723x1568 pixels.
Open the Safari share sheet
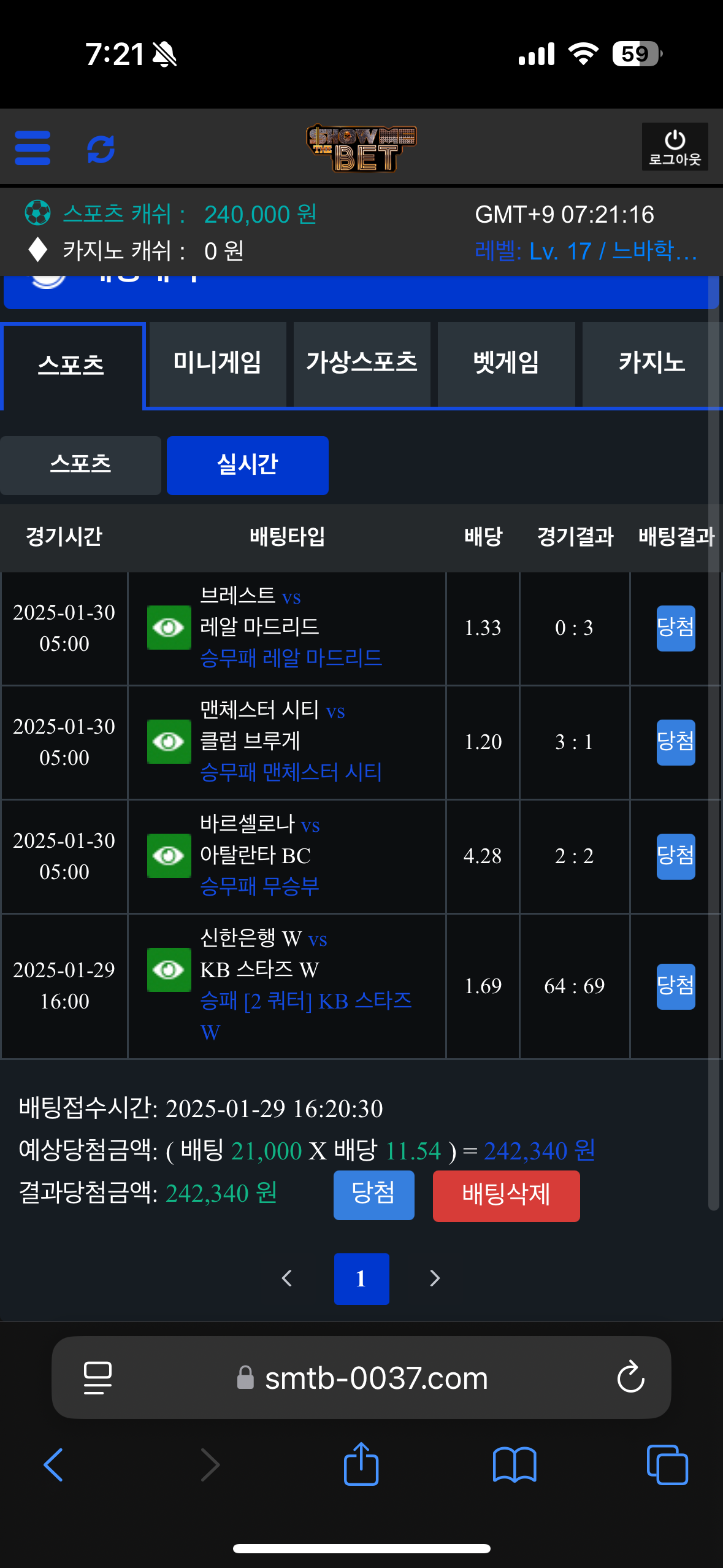[x=361, y=1465]
